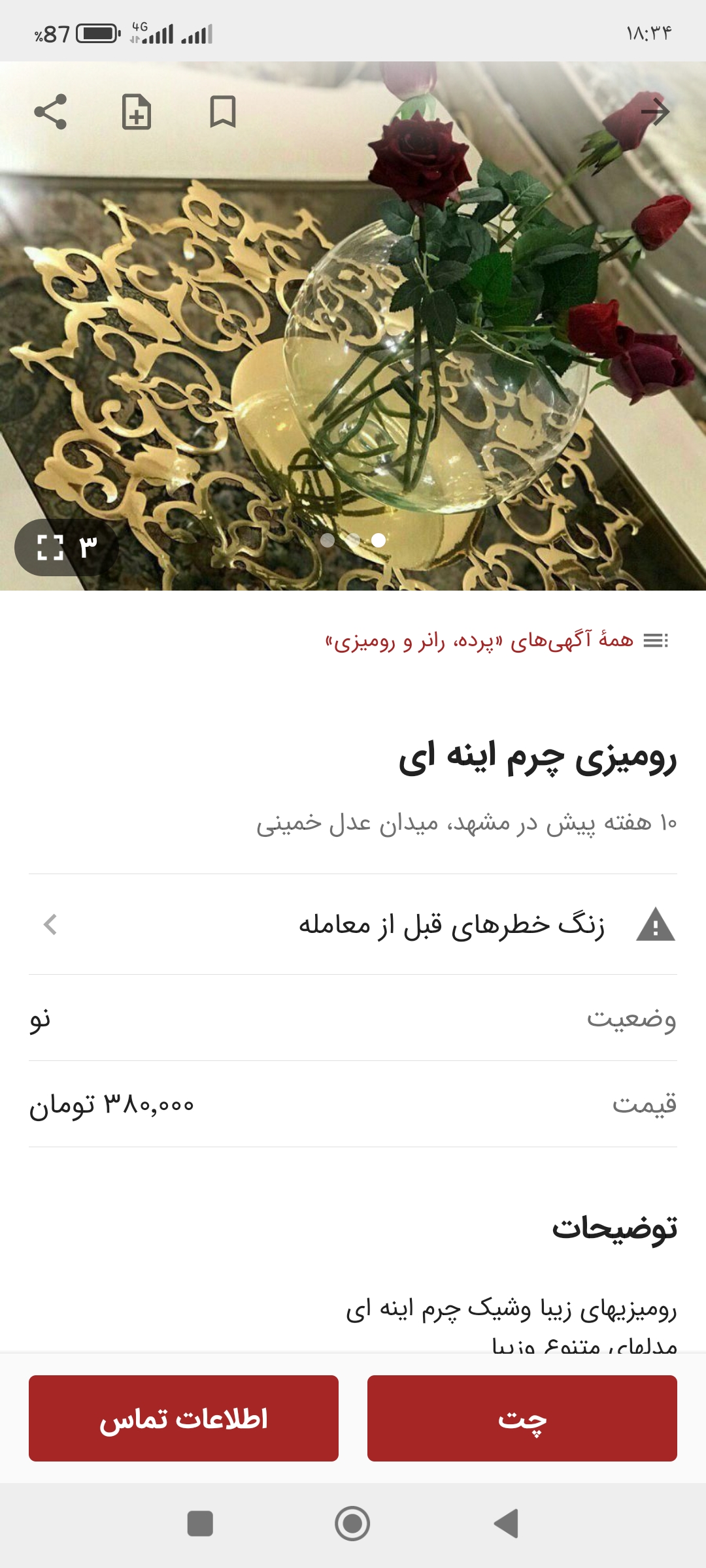This screenshot has height=1568, width=706.
Task: Open fullscreen photo gallery button
Action: click(66, 547)
